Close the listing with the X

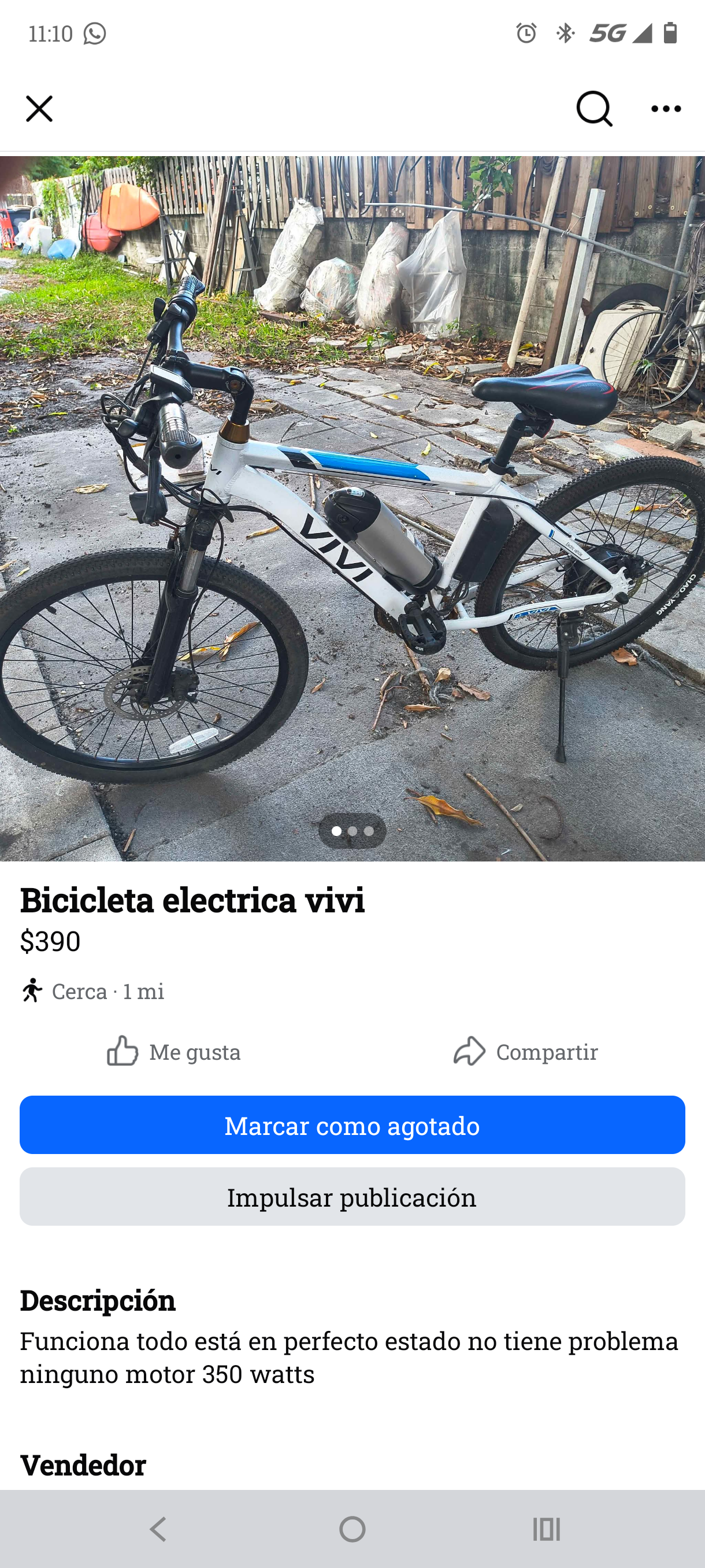pos(39,109)
